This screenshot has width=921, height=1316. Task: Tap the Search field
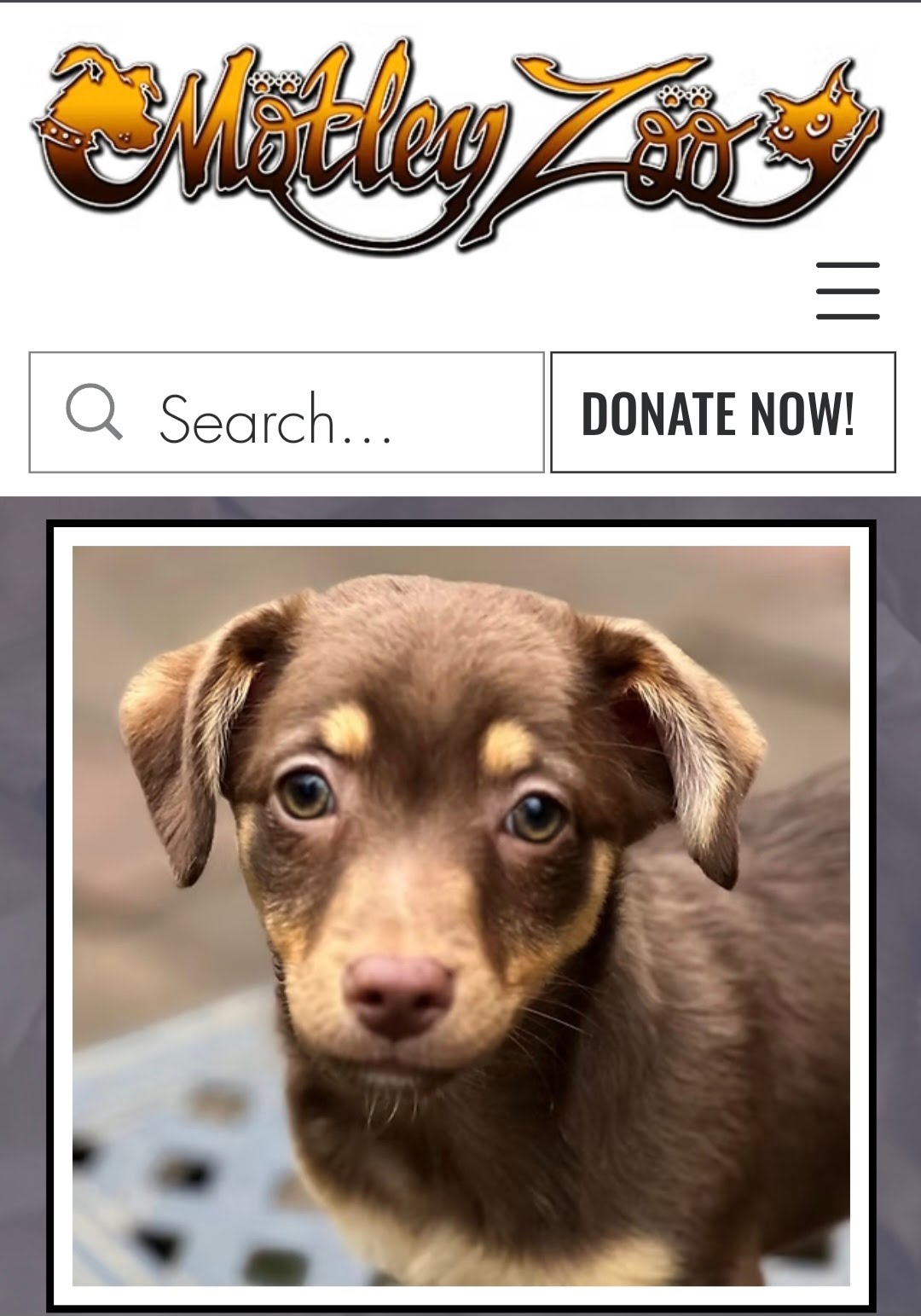pyautogui.click(x=287, y=413)
